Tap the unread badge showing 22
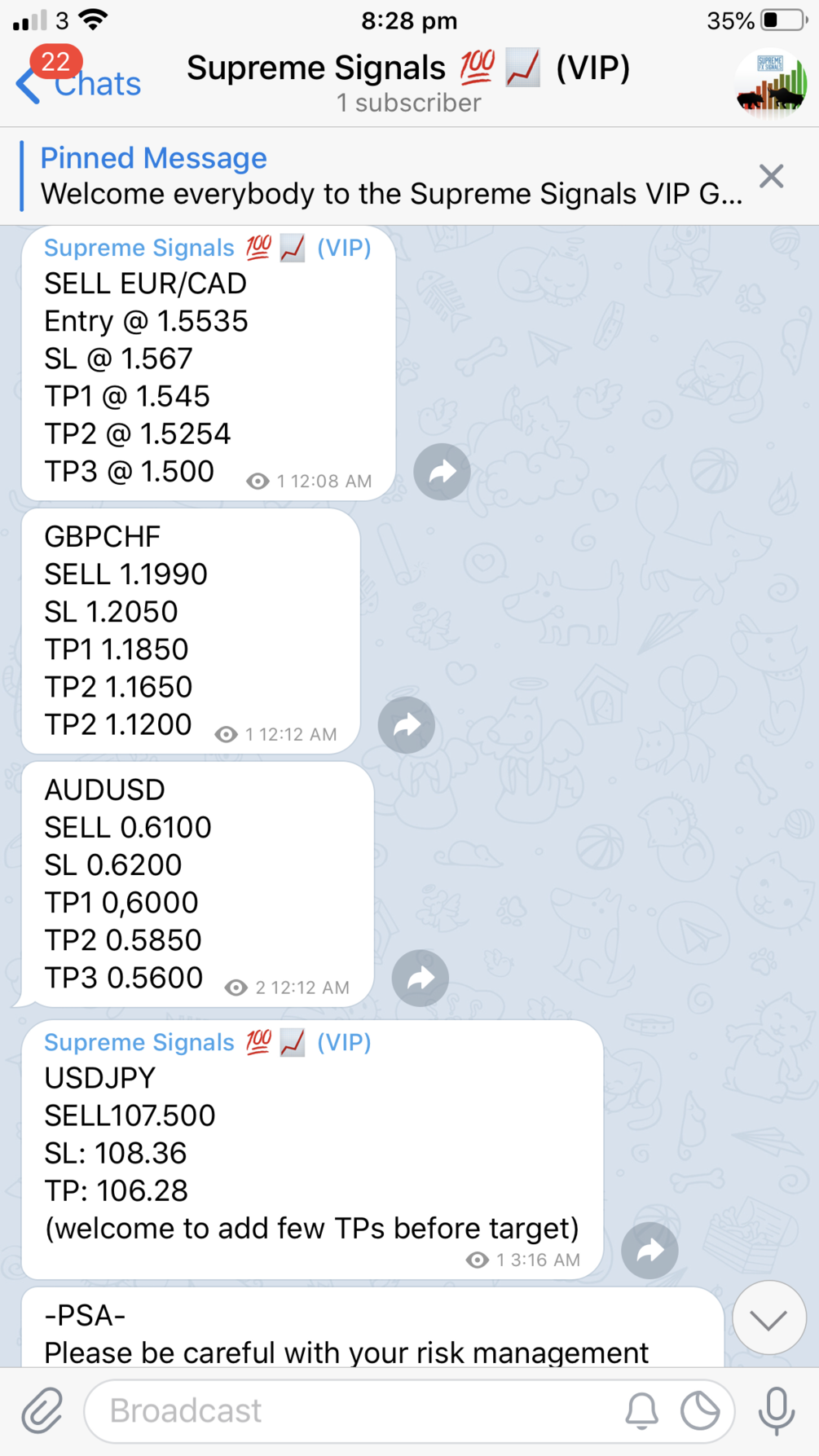 (x=55, y=63)
